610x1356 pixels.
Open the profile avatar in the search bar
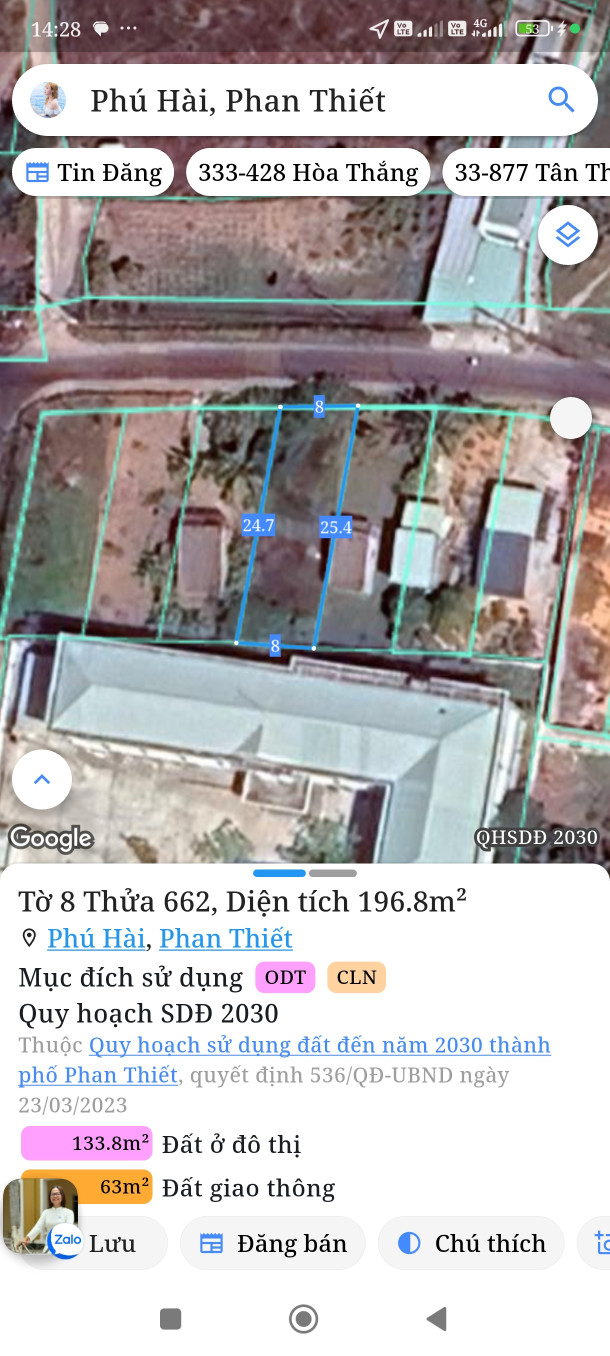tap(48, 100)
